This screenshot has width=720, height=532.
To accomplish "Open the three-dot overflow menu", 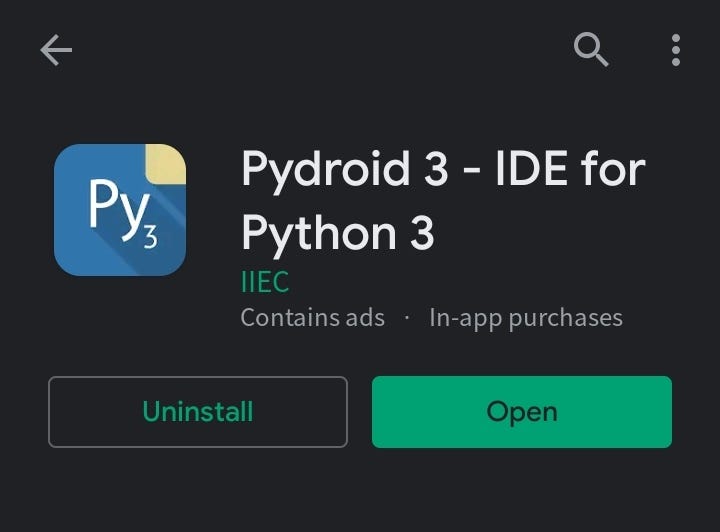I will [676, 49].
